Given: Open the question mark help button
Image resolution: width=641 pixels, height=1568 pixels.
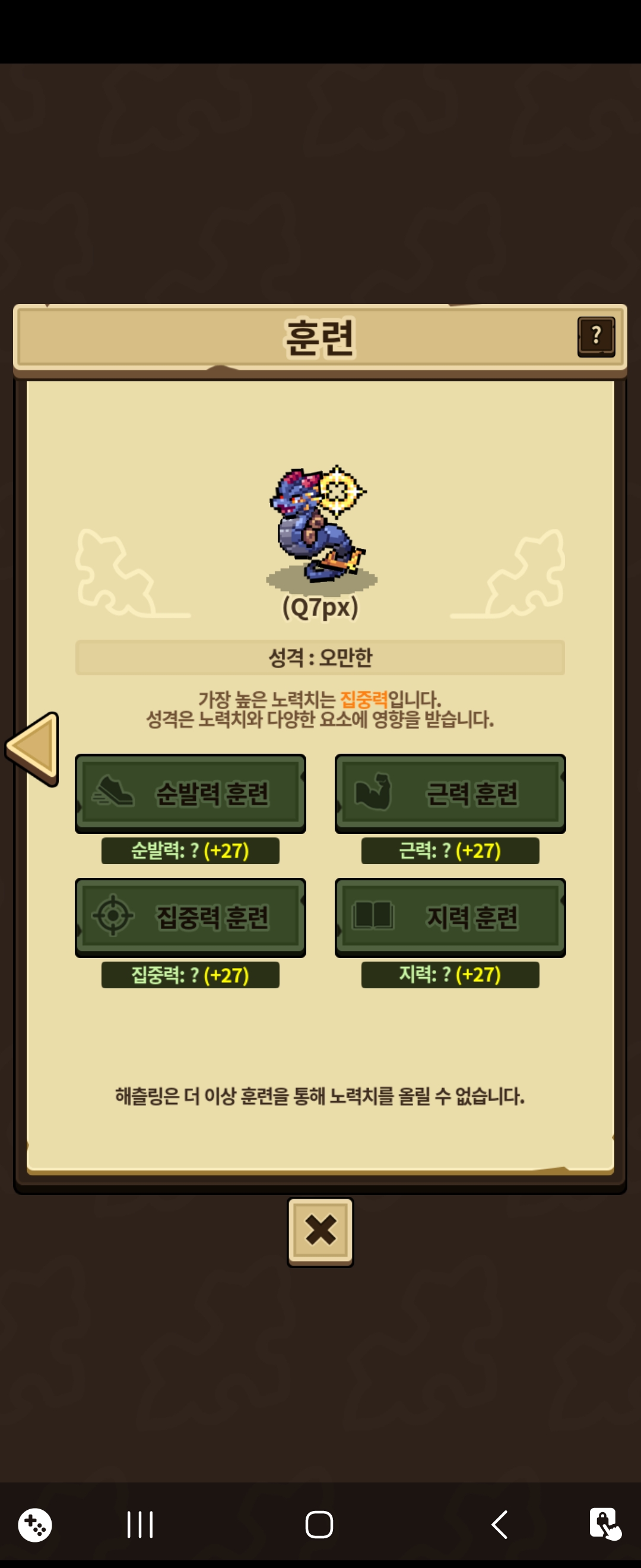Looking at the screenshot, I should [596, 337].
